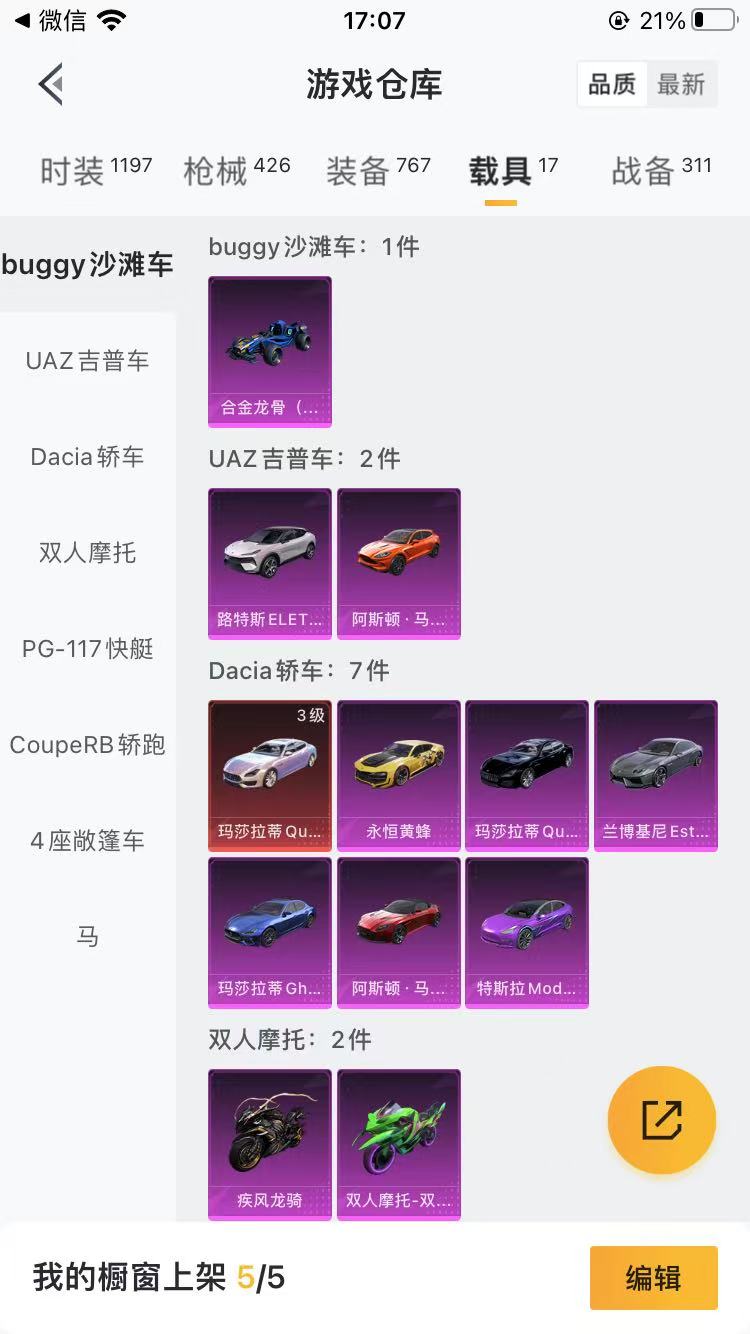
Task: Jump to 4座敞篷车 category
Action: click(88, 841)
